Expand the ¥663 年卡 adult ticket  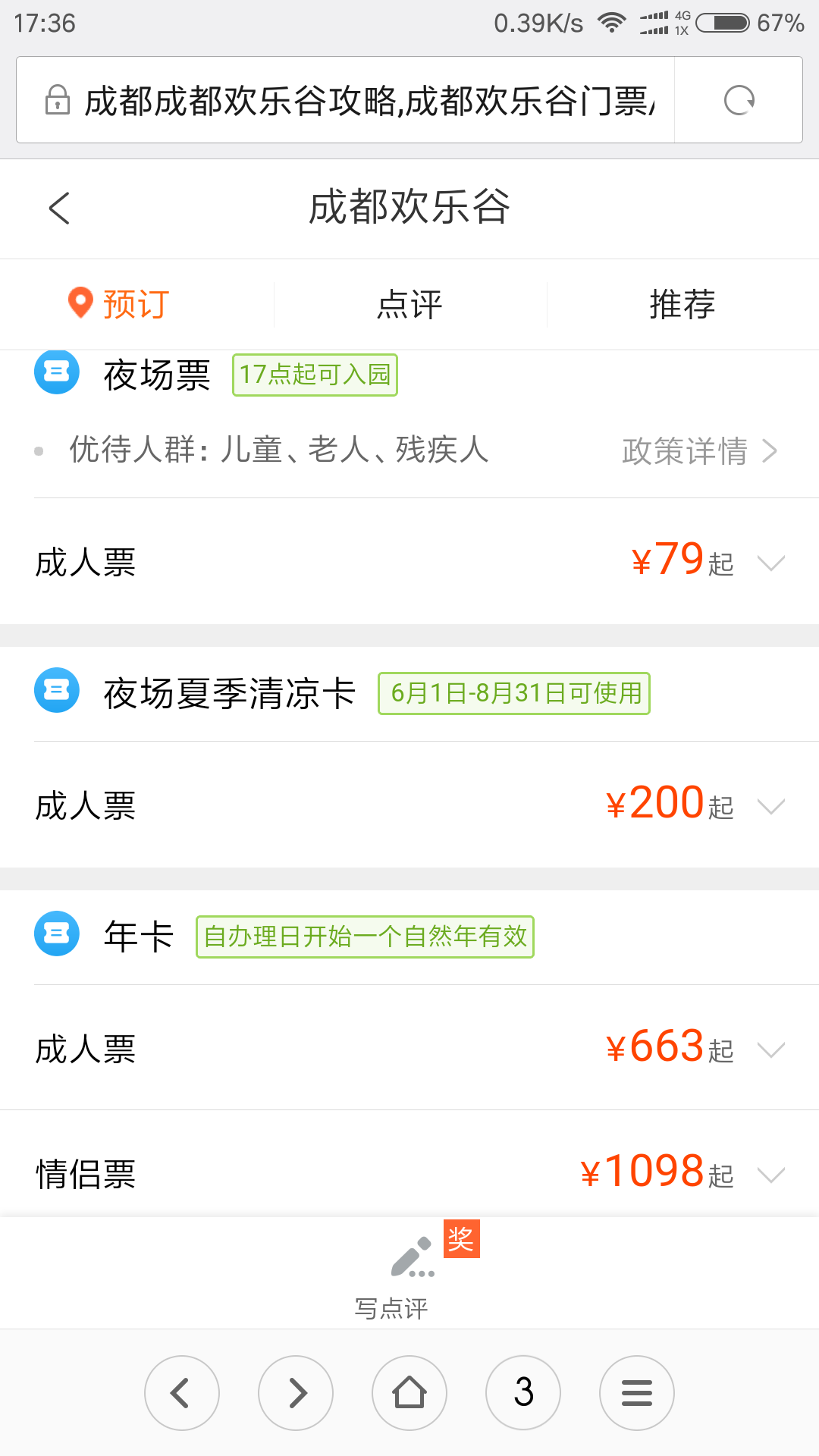click(409, 1049)
